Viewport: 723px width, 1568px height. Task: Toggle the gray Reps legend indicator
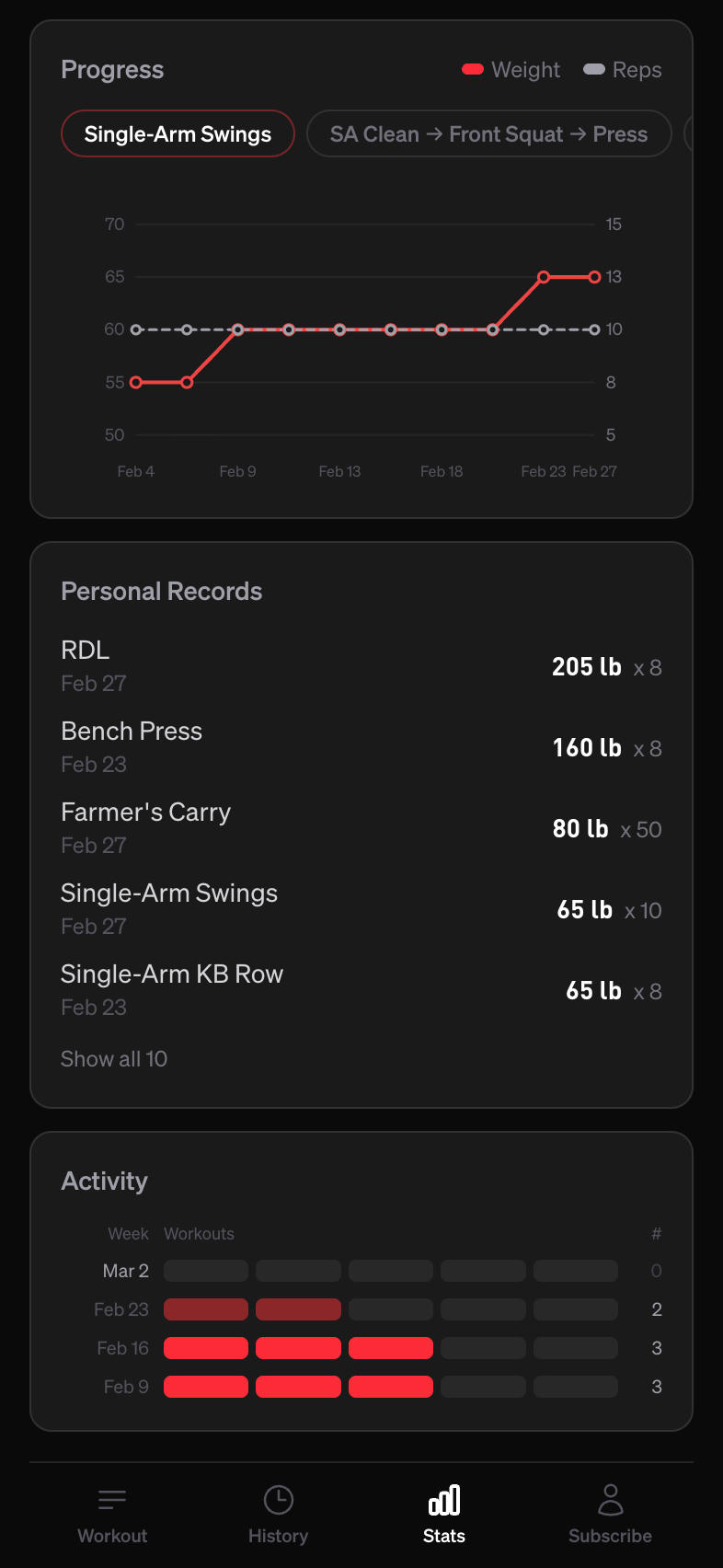pyautogui.click(x=594, y=69)
